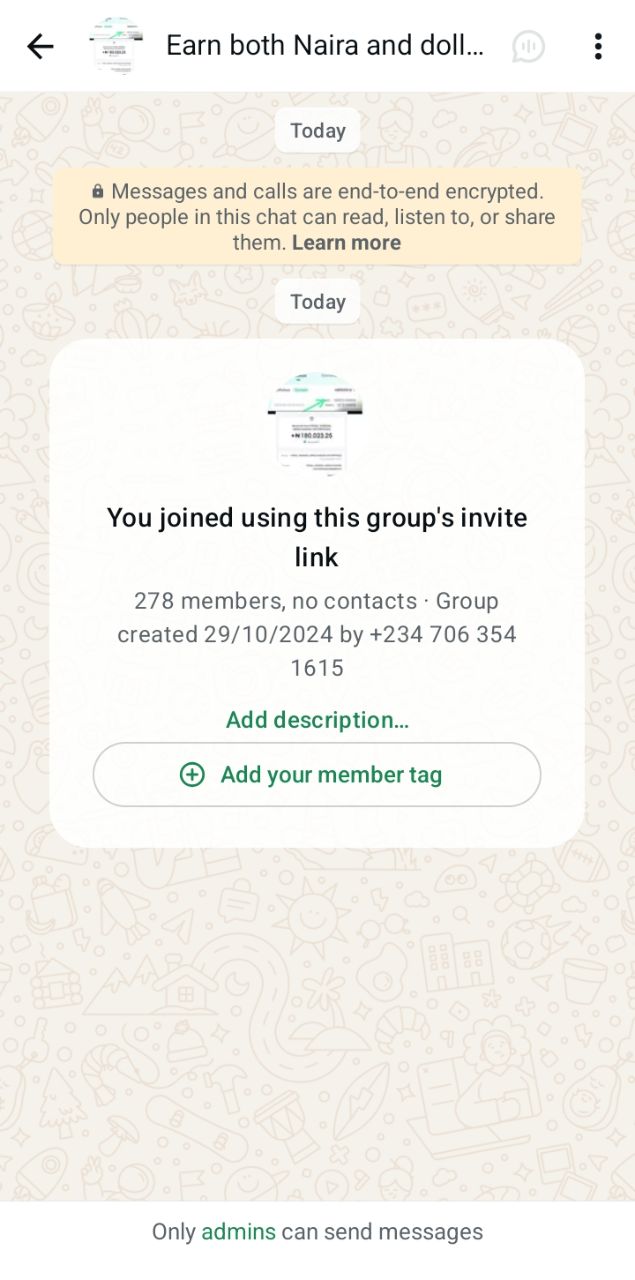Open the three-dot overflow menu

pyautogui.click(x=598, y=46)
